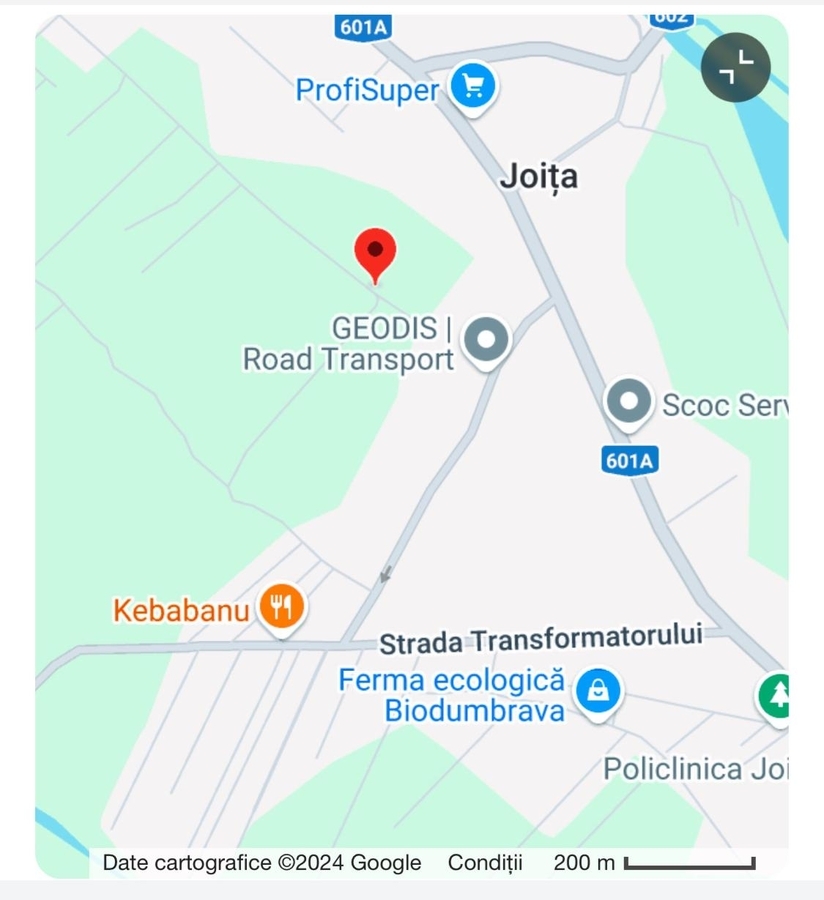Select the GEODIS Road Transport marker
Image resolution: width=824 pixels, height=900 pixels.
pos(487,340)
